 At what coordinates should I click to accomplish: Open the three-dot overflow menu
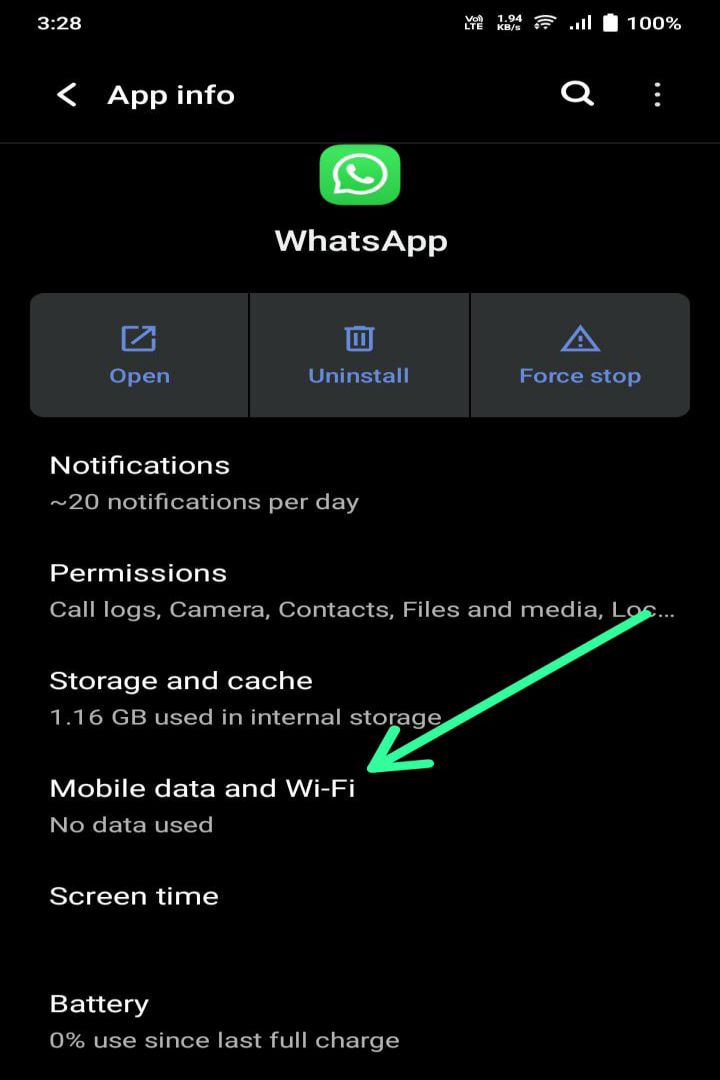coord(657,95)
